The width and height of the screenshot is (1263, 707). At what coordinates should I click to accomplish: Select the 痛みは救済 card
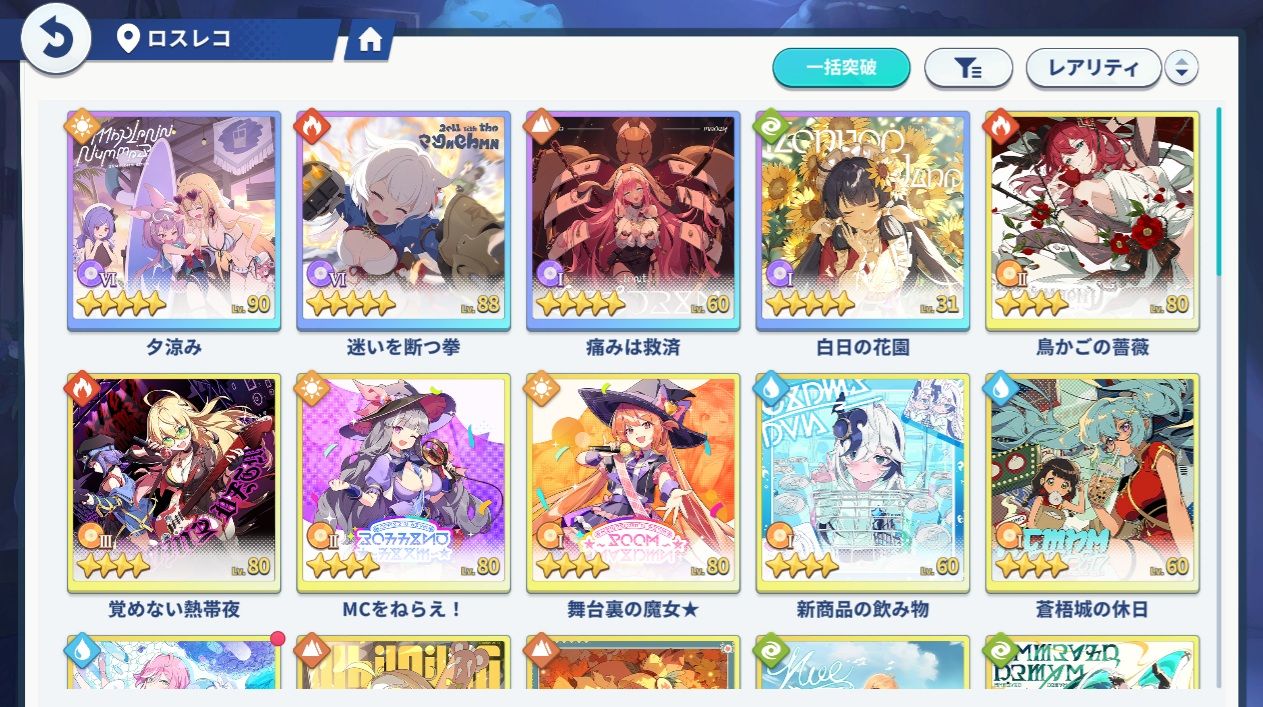[x=633, y=220]
